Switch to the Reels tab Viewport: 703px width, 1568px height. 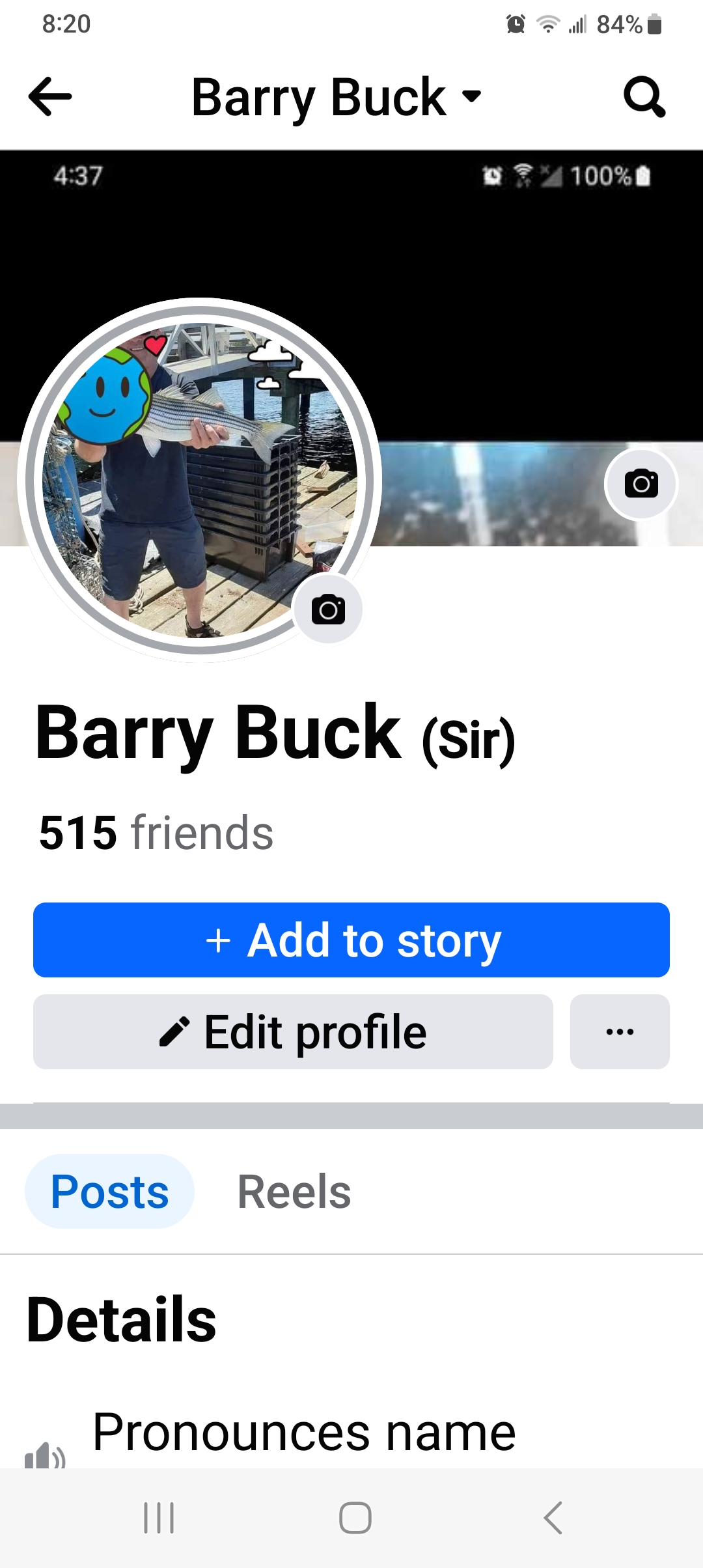tap(294, 1191)
